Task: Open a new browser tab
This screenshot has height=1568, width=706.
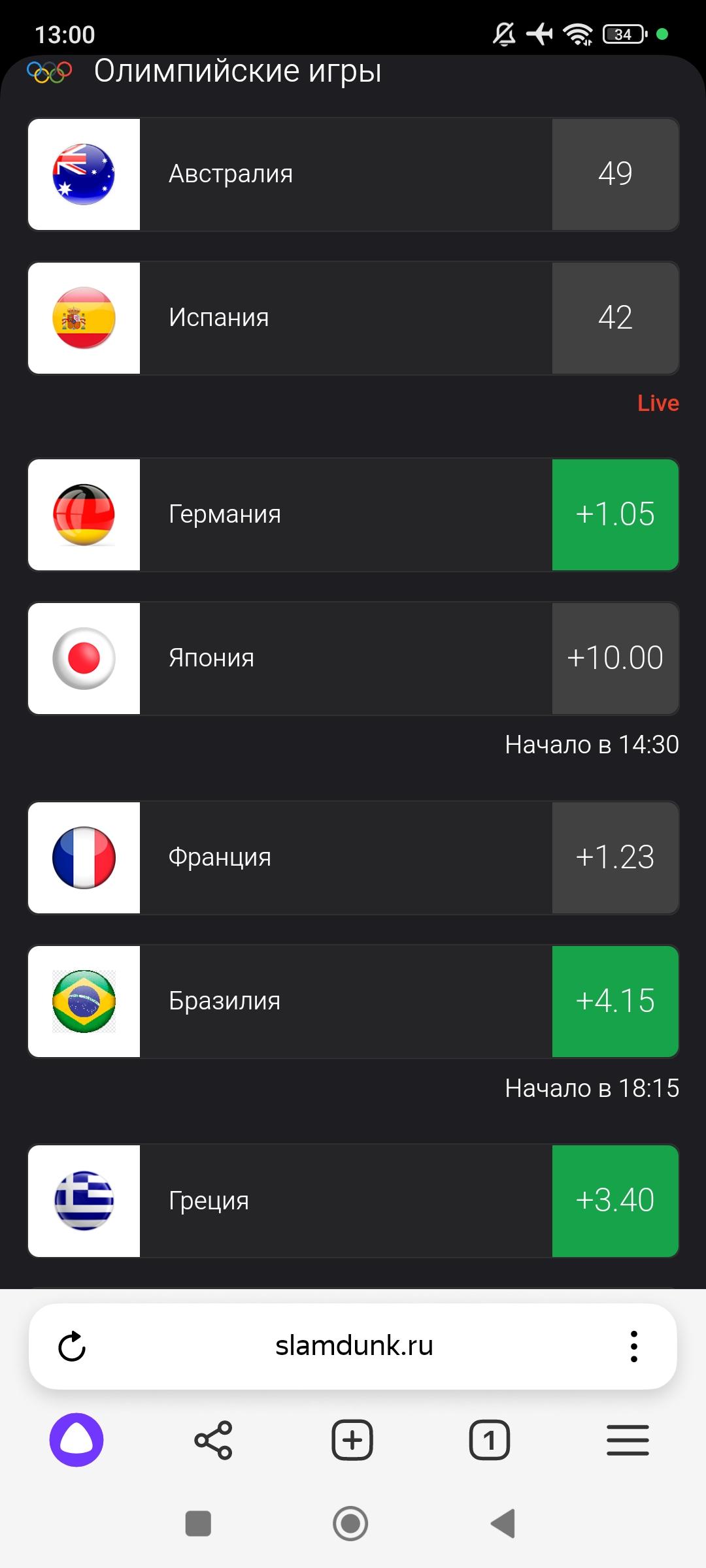Action: [352, 1440]
